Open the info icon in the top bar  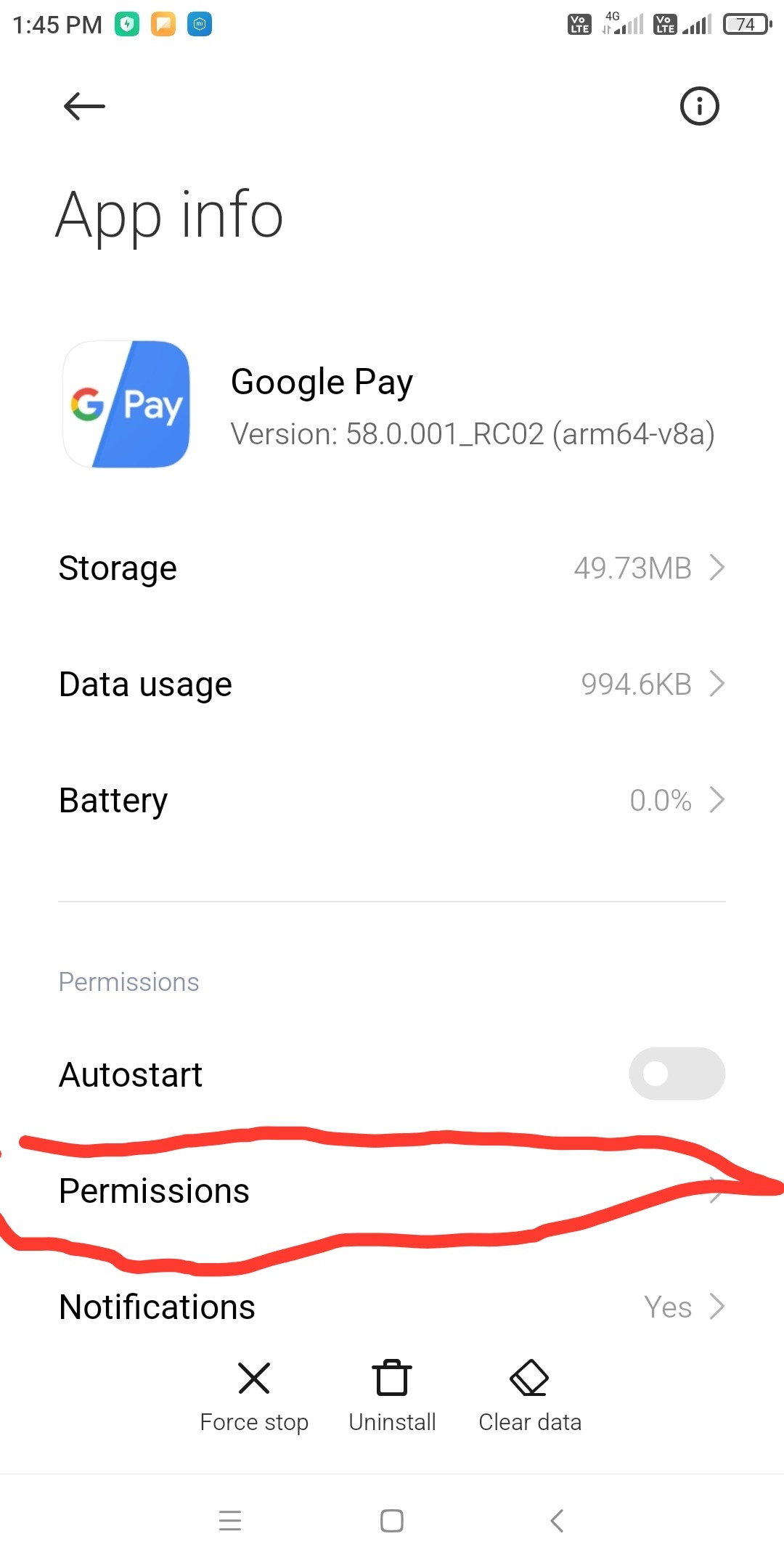click(x=699, y=107)
